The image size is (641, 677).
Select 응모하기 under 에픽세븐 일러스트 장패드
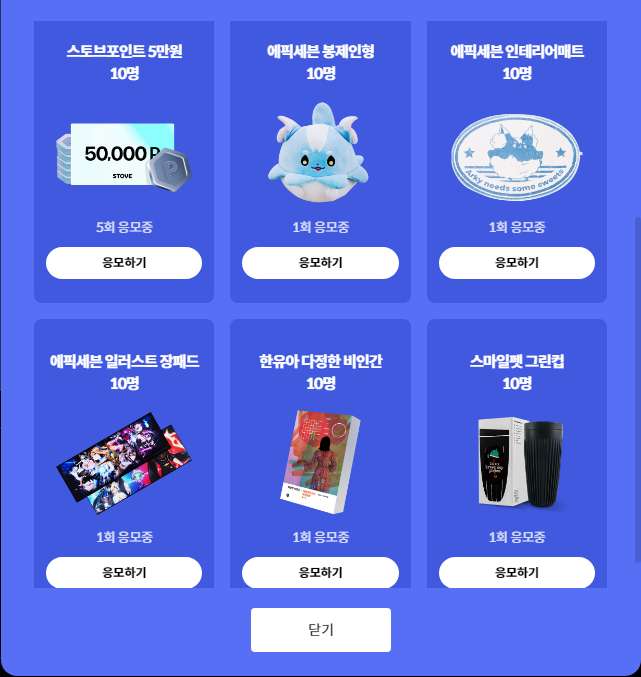tap(124, 573)
